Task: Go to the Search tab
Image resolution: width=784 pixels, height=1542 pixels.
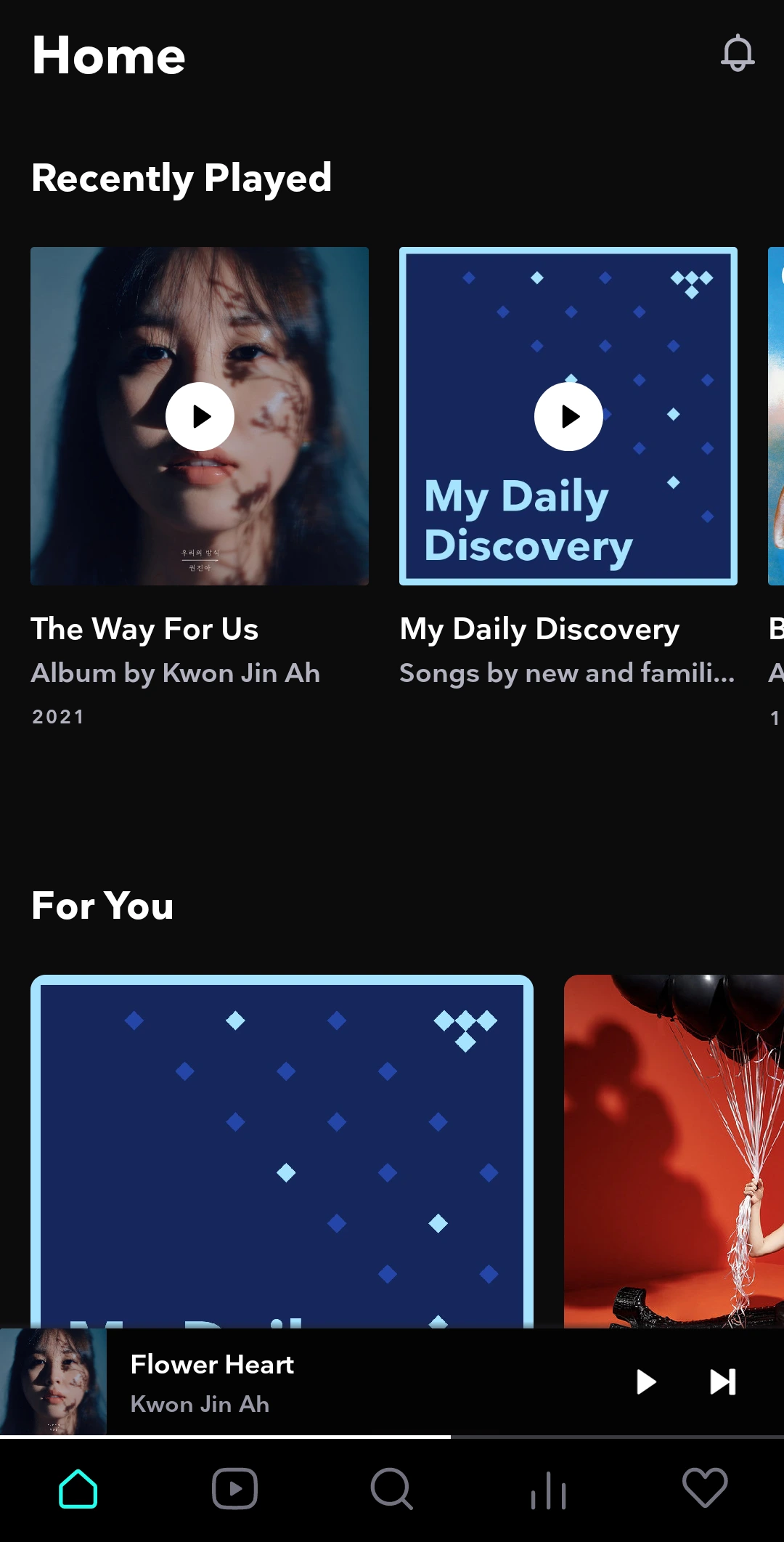Action: point(392,1489)
